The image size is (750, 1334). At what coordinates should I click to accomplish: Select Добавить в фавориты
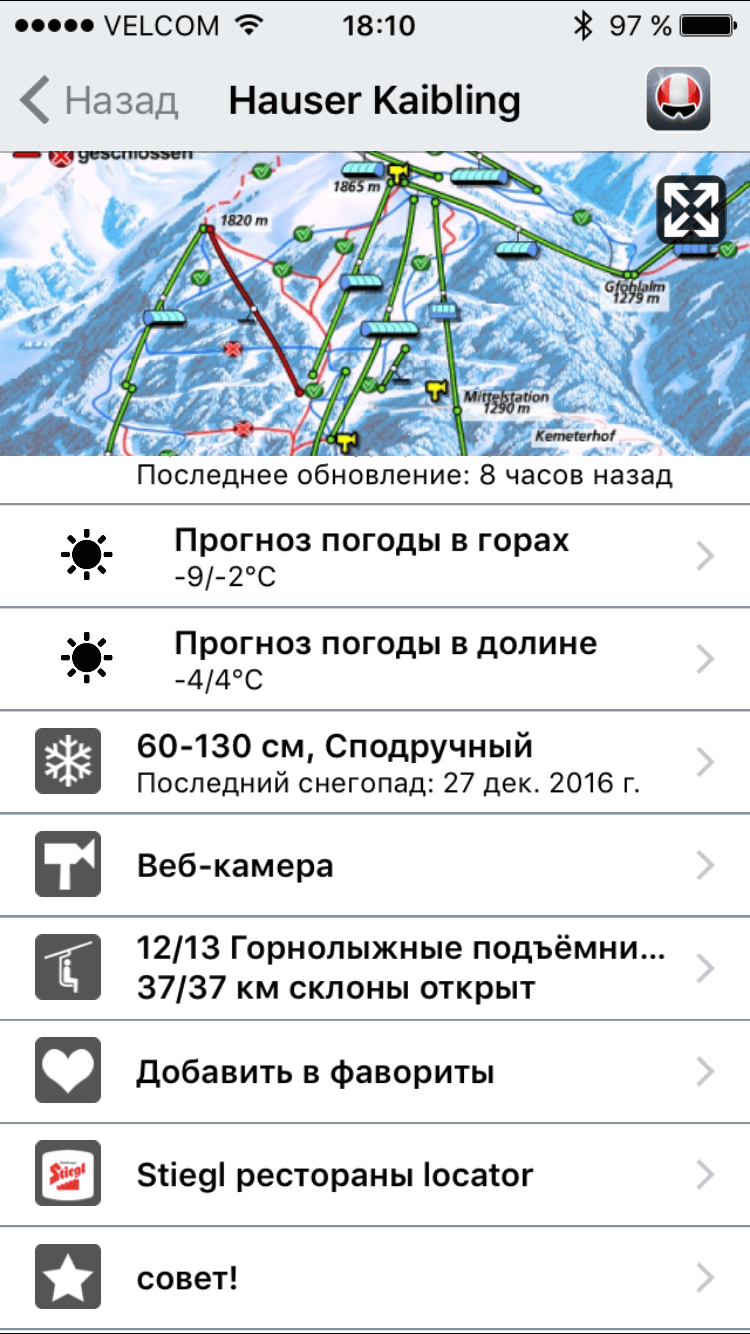[375, 1072]
